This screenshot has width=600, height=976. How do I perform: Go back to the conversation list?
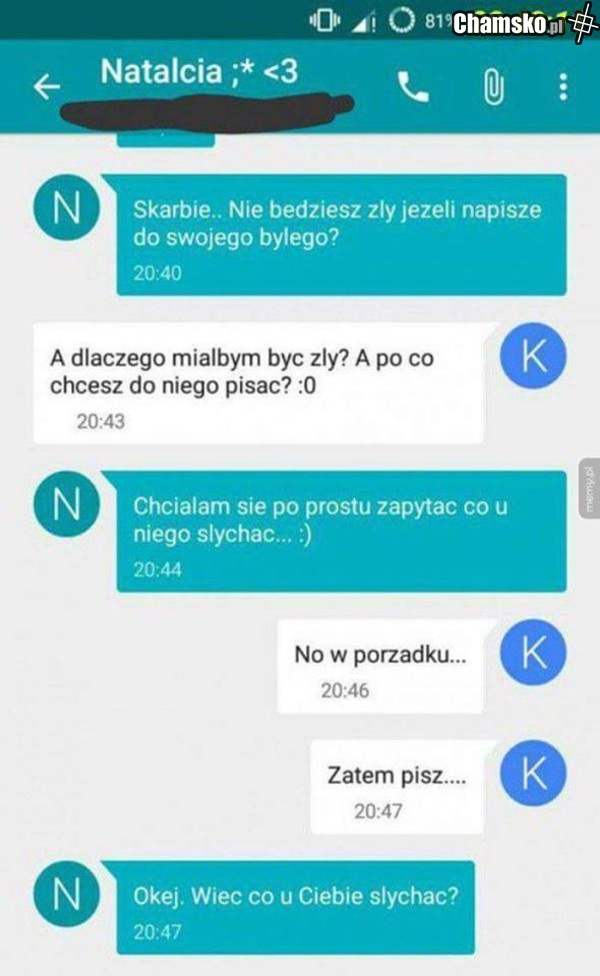[47, 88]
